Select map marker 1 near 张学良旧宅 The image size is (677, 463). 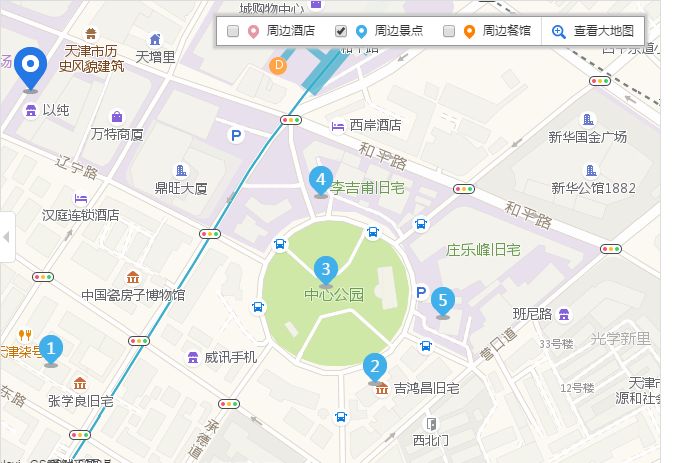[52, 349]
